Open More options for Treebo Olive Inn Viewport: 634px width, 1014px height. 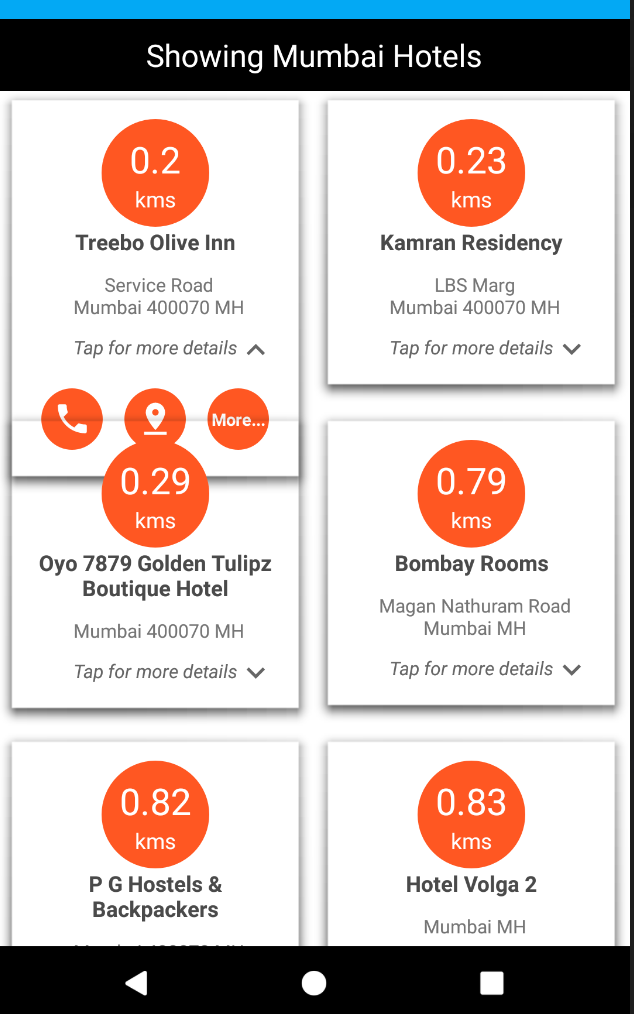click(x=238, y=419)
